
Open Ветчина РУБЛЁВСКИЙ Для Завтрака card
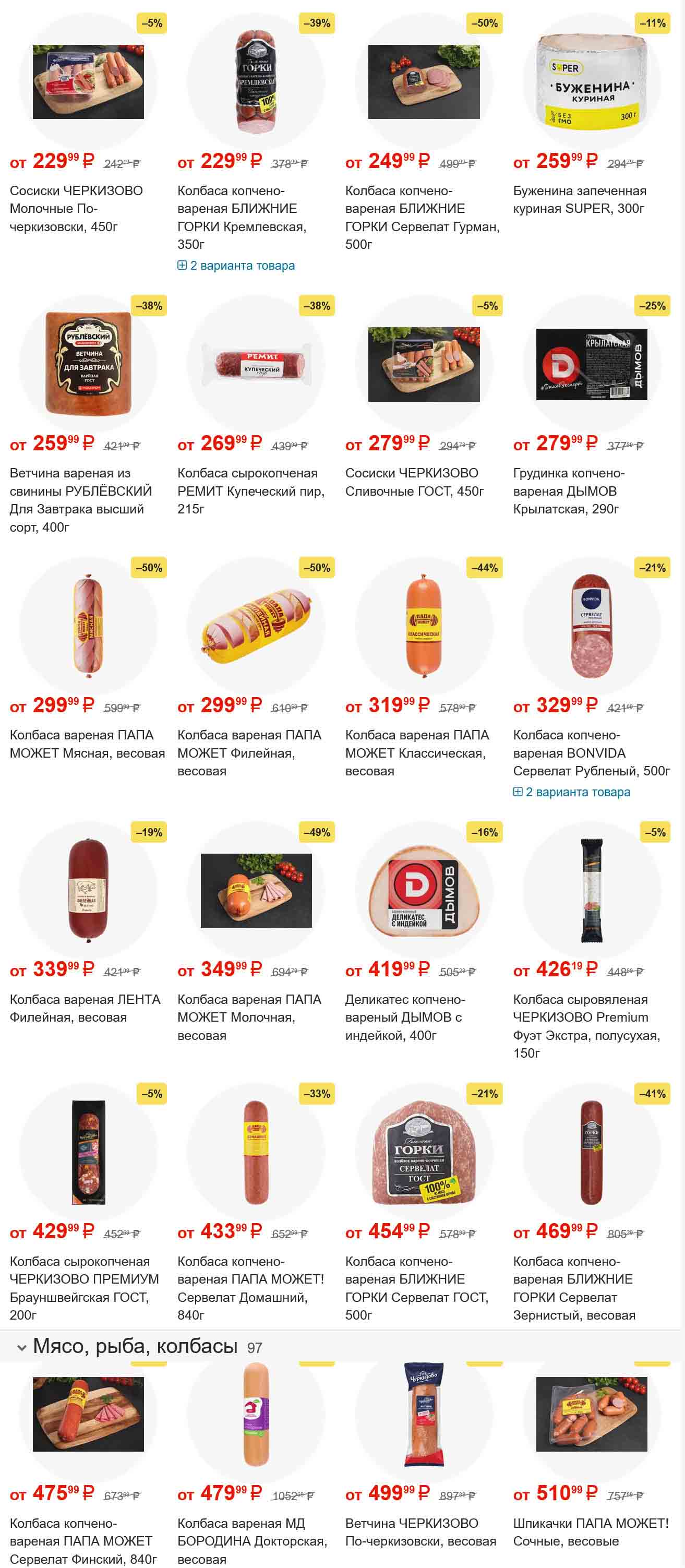pyautogui.click(x=81, y=499)
